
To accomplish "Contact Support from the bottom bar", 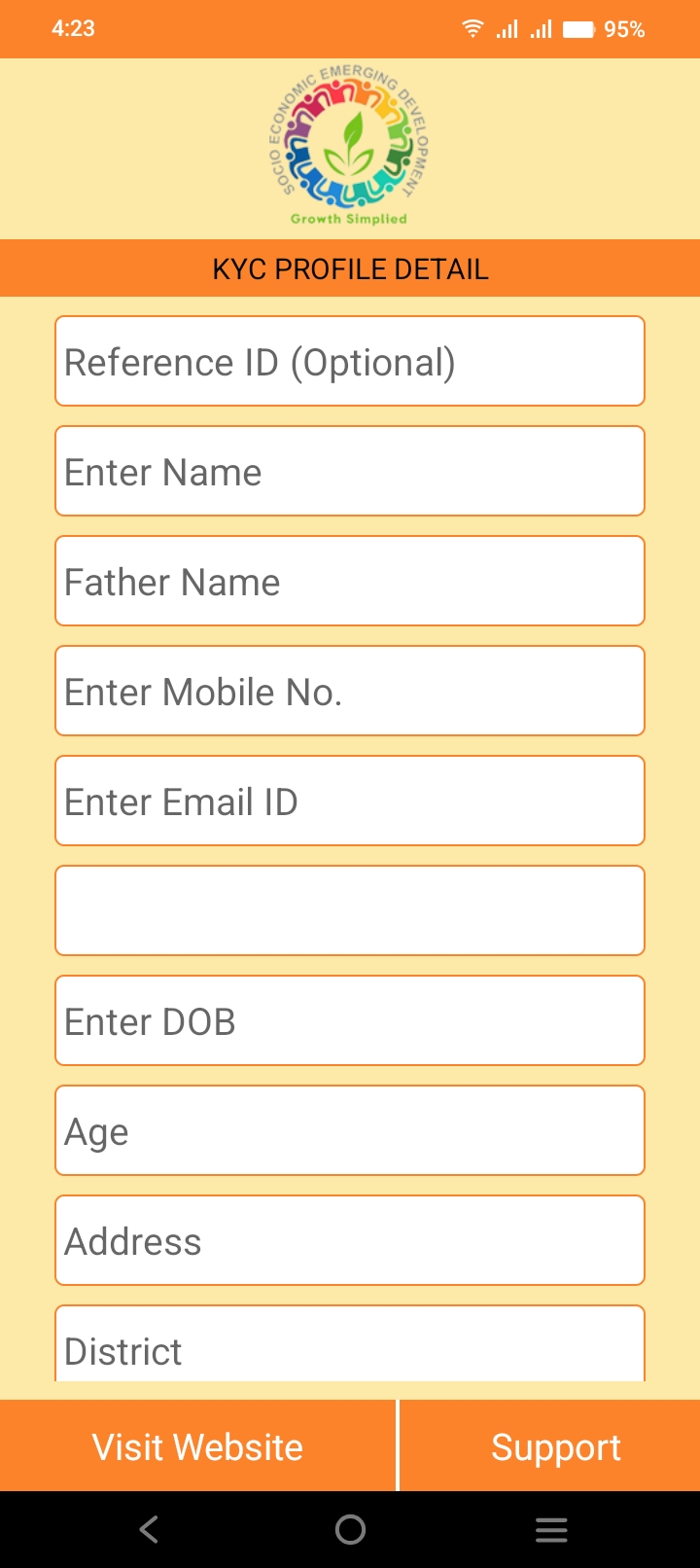I will pos(556,1445).
